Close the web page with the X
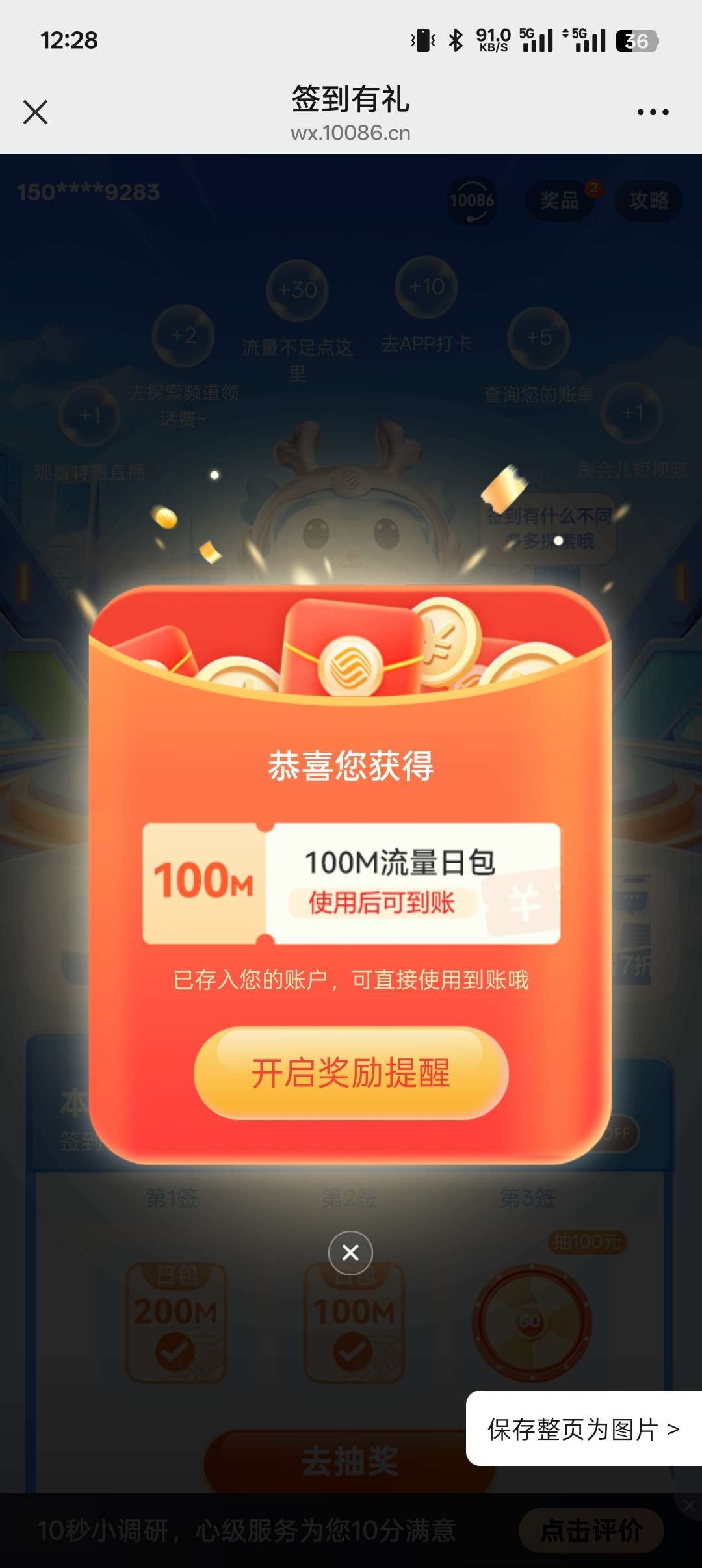The height and width of the screenshot is (1568, 702). tap(36, 112)
